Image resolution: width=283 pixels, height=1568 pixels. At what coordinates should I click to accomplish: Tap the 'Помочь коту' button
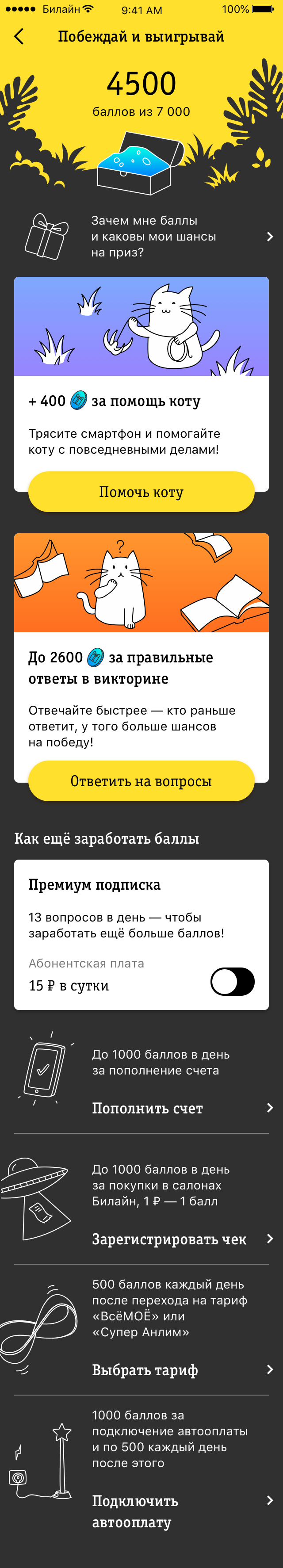pyautogui.click(x=141, y=492)
